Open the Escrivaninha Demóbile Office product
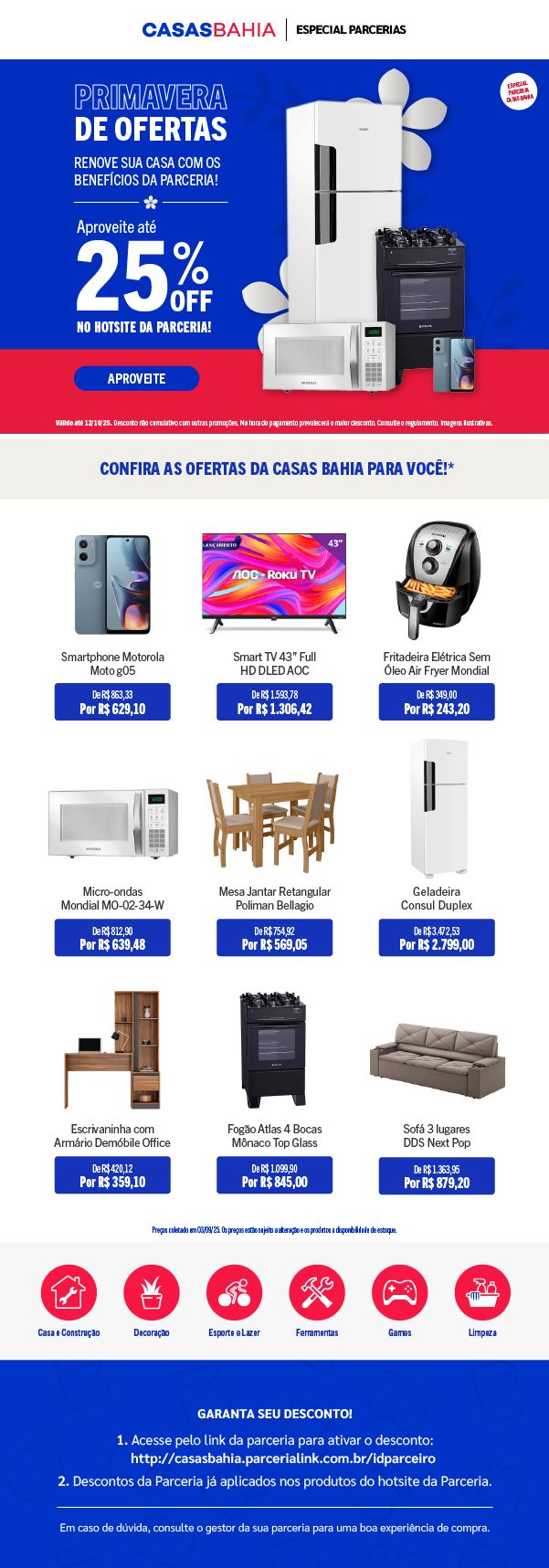The height and width of the screenshot is (1568, 549). click(112, 1174)
